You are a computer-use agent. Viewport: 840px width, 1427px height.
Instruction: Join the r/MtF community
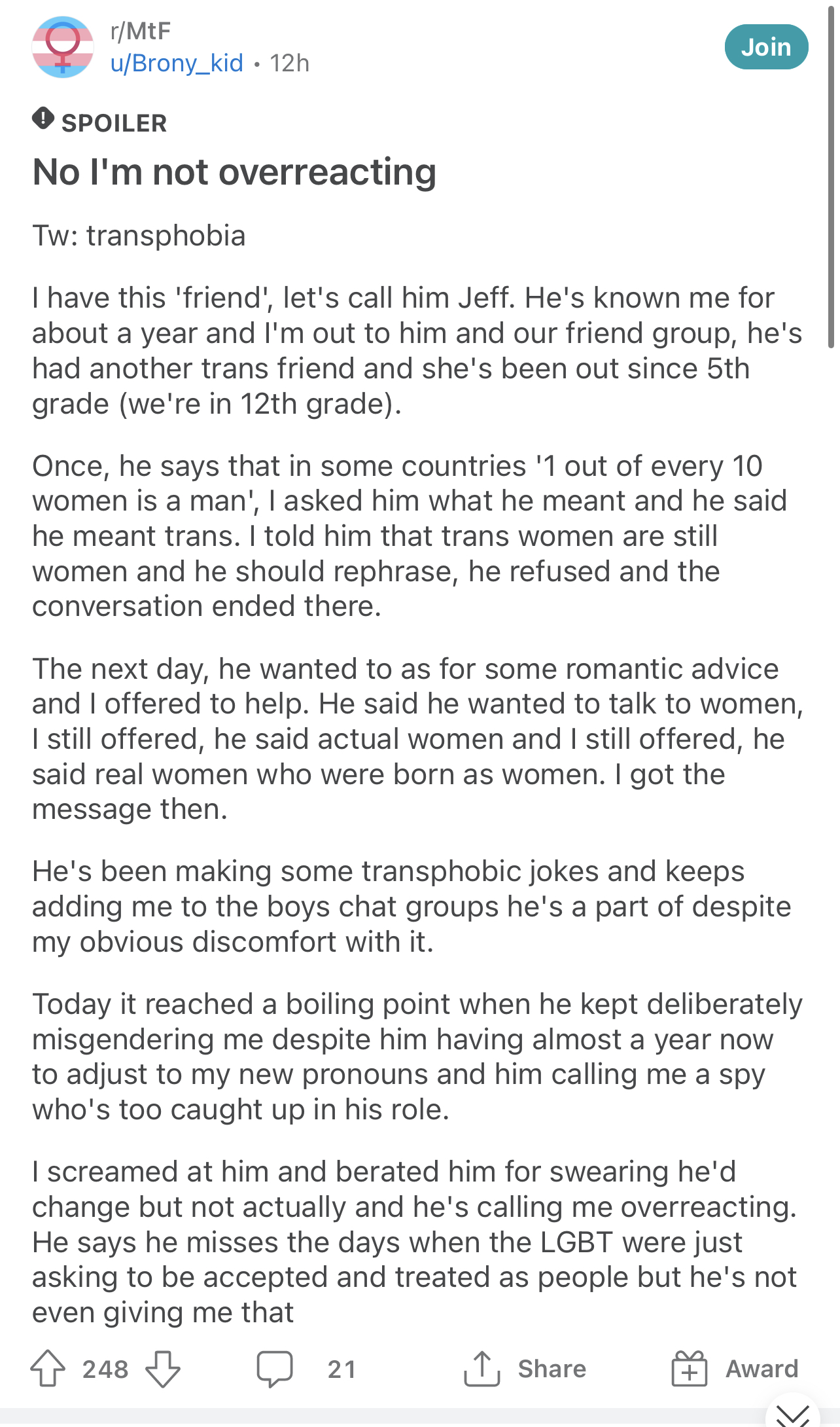click(766, 47)
